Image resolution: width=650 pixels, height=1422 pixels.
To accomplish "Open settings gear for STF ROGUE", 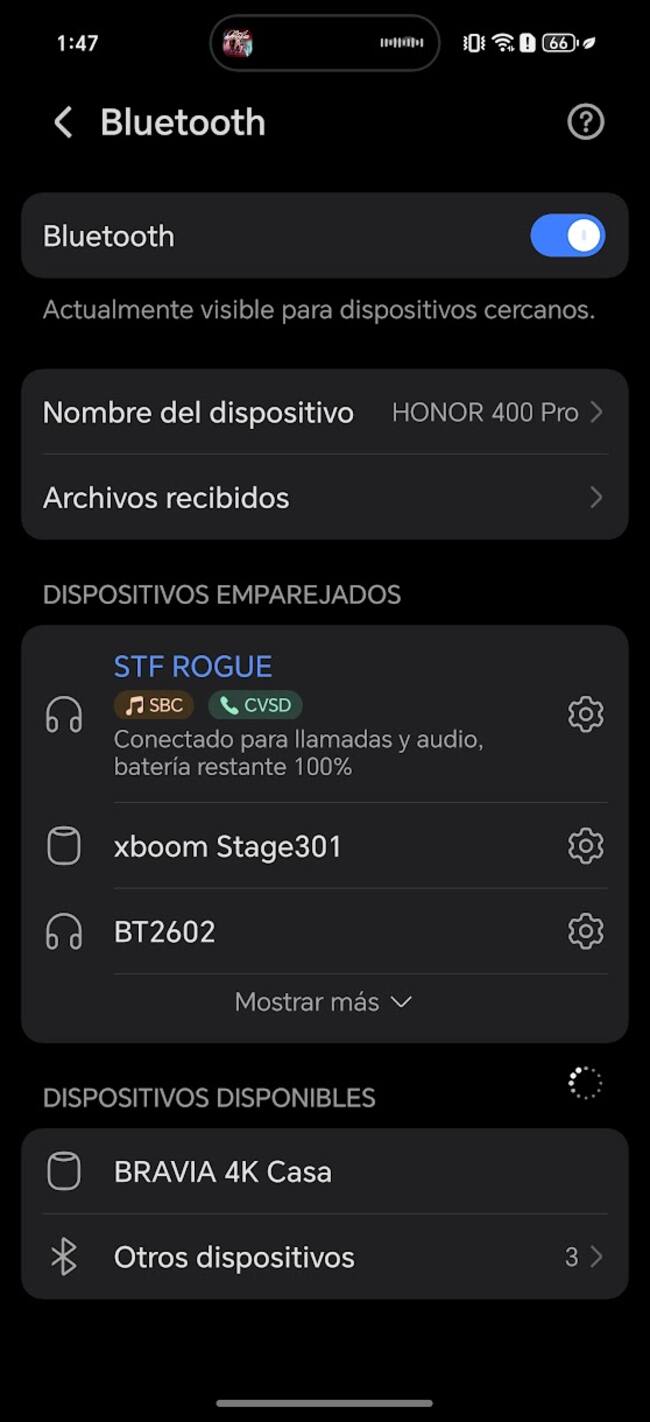I will (x=585, y=714).
